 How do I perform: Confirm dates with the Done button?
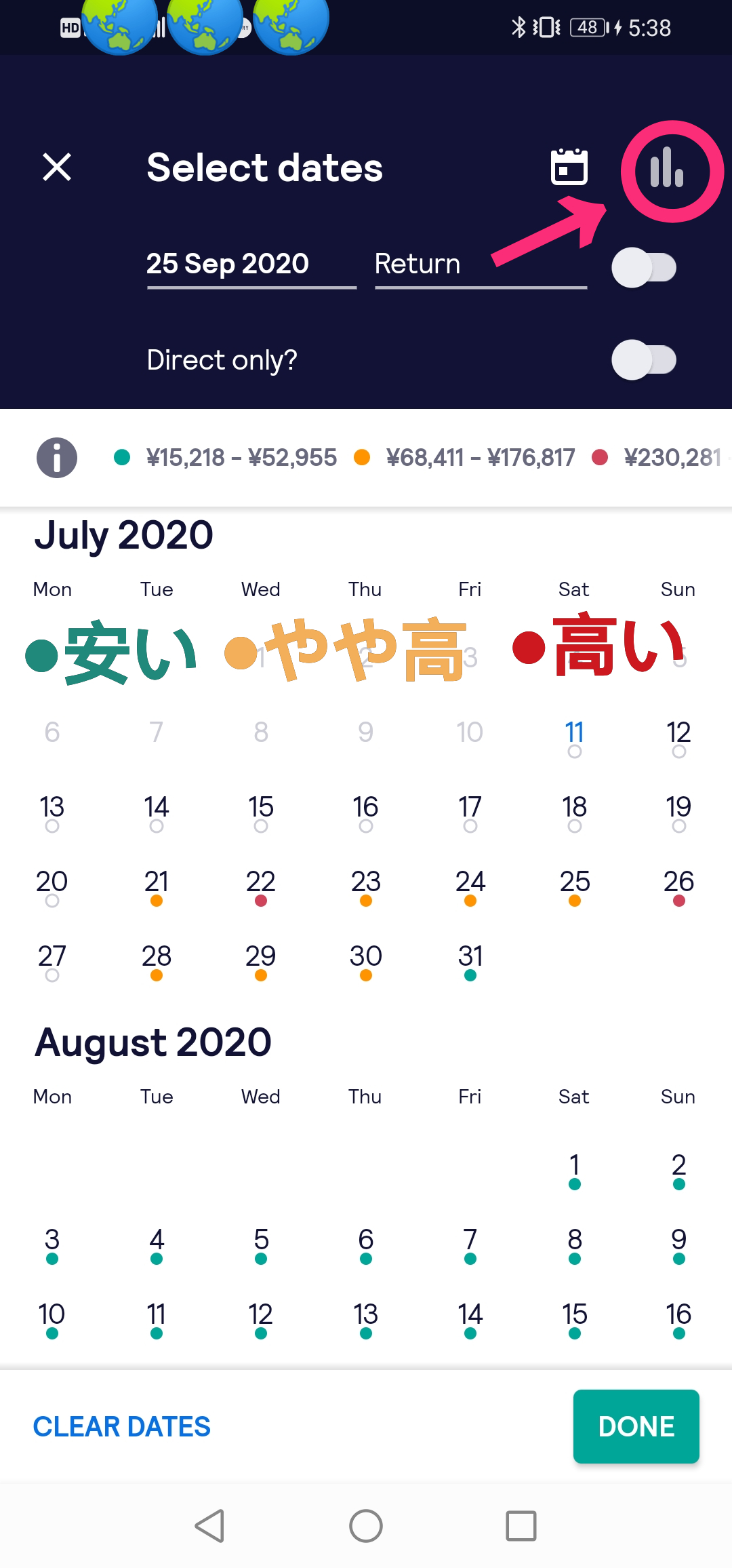click(x=636, y=1426)
